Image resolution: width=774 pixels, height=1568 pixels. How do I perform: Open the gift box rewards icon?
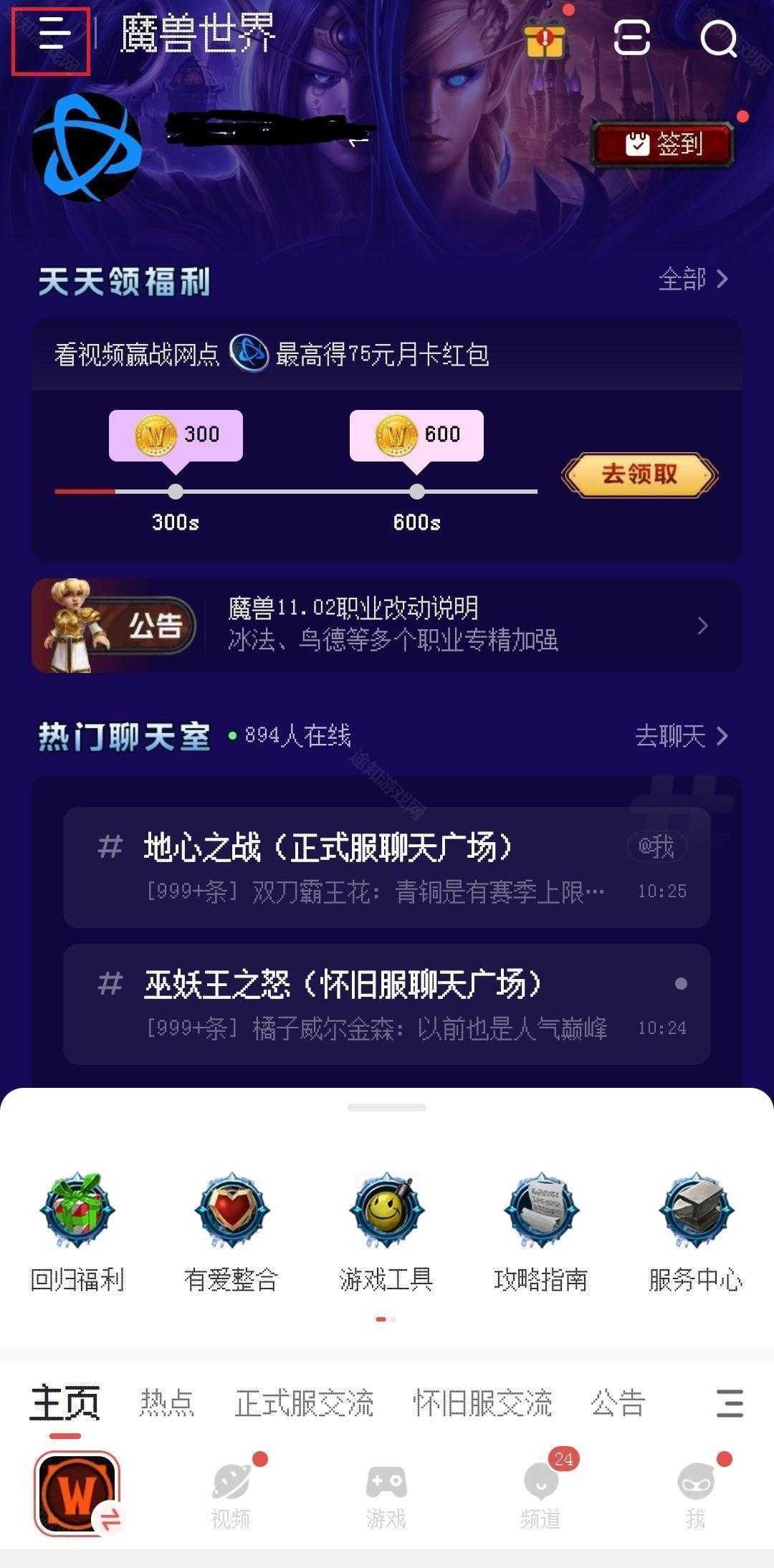(546, 37)
